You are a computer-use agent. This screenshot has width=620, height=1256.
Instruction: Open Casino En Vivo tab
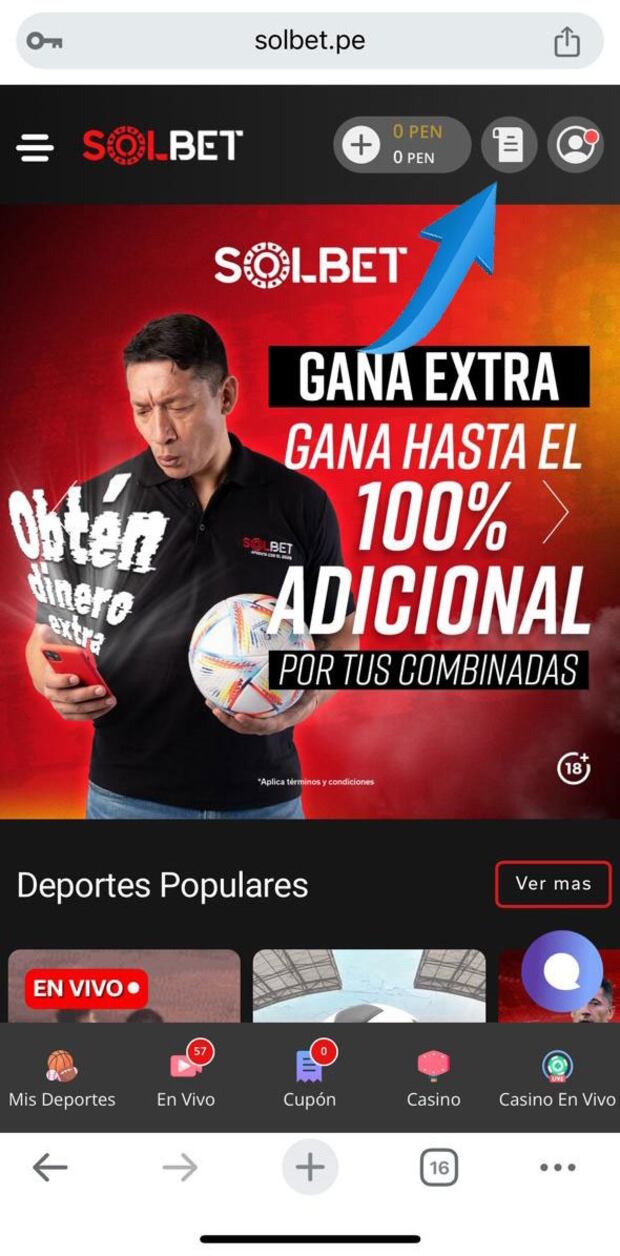click(557, 1079)
